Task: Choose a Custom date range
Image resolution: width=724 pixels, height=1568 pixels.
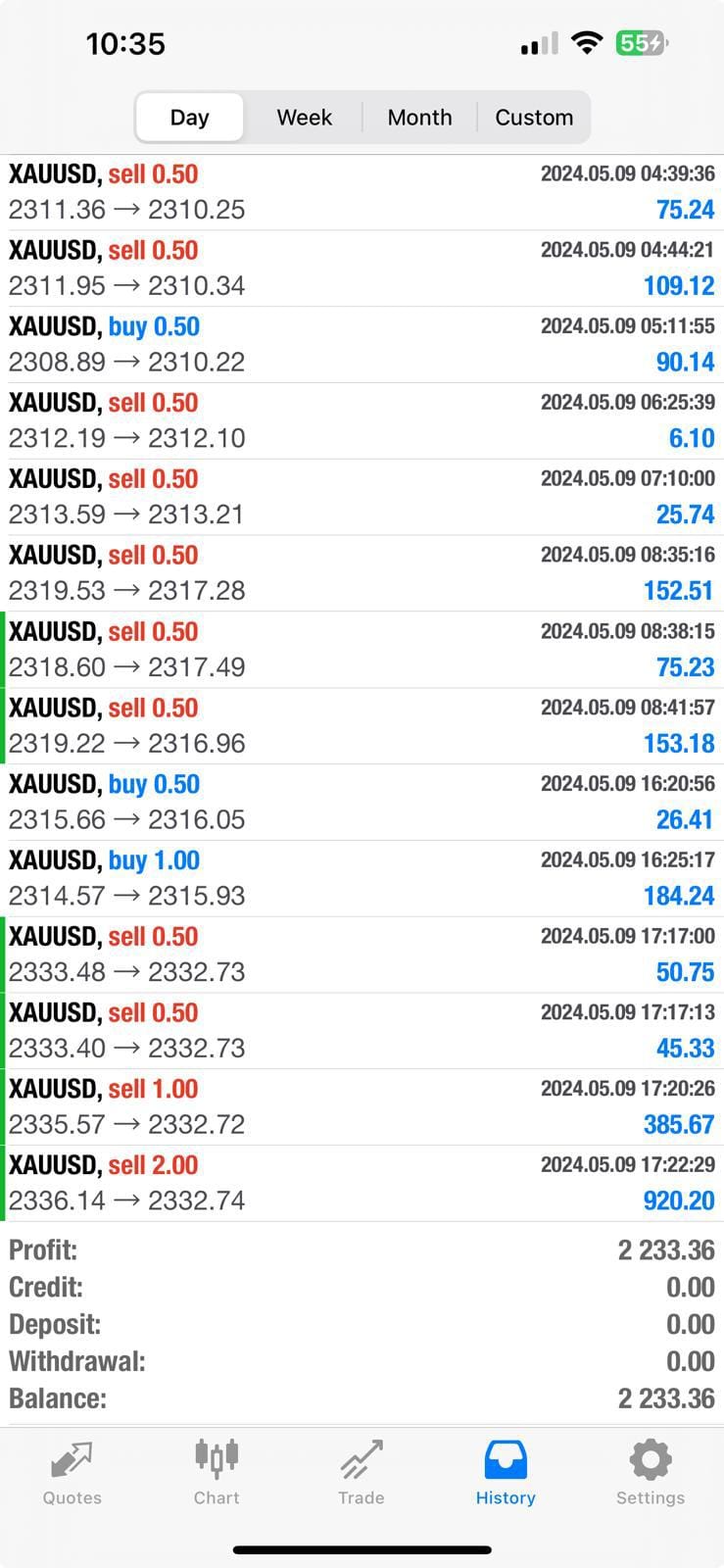Action: pos(534,118)
